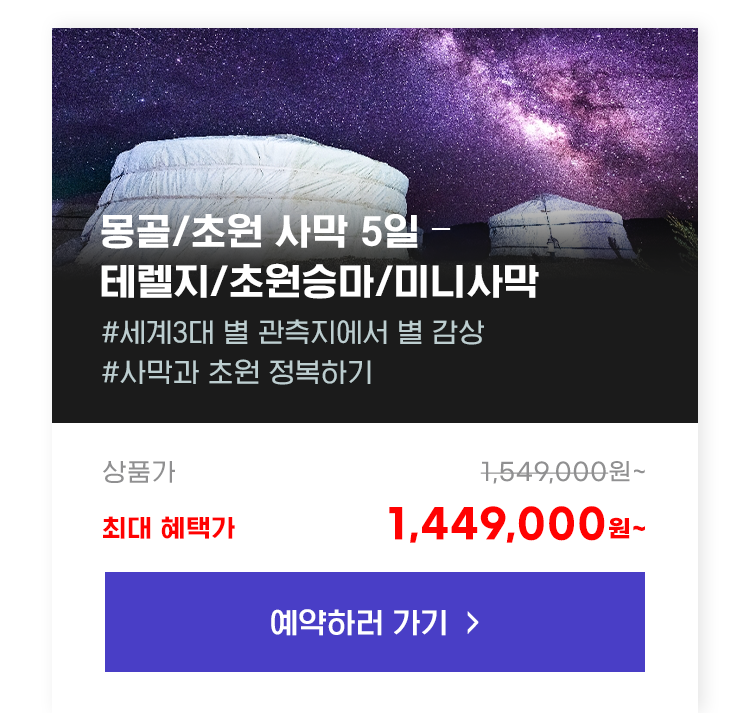Tap the 예약하러 가기 booking button

point(374,622)
